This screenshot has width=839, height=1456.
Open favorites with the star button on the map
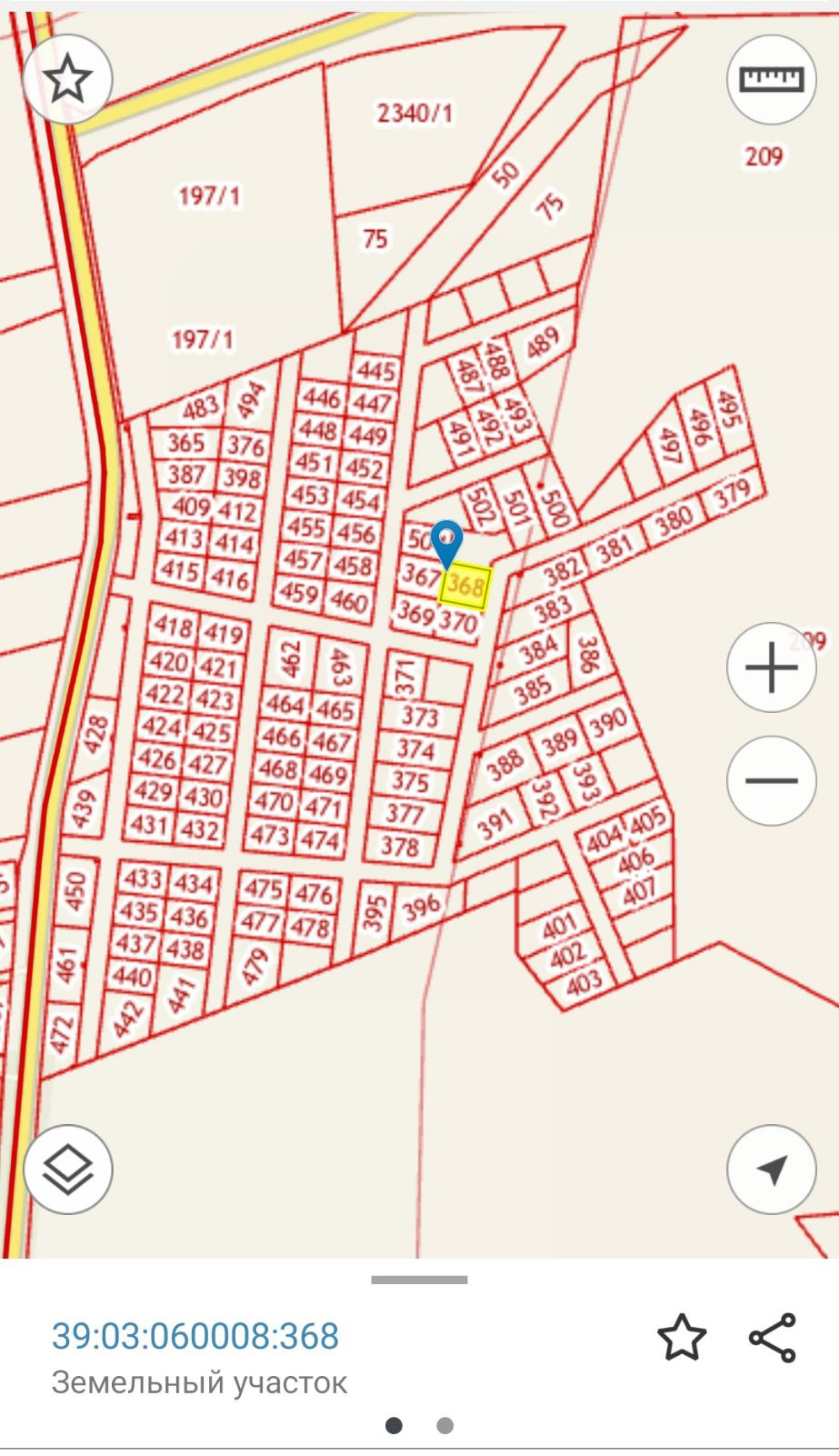coord(67,80)
